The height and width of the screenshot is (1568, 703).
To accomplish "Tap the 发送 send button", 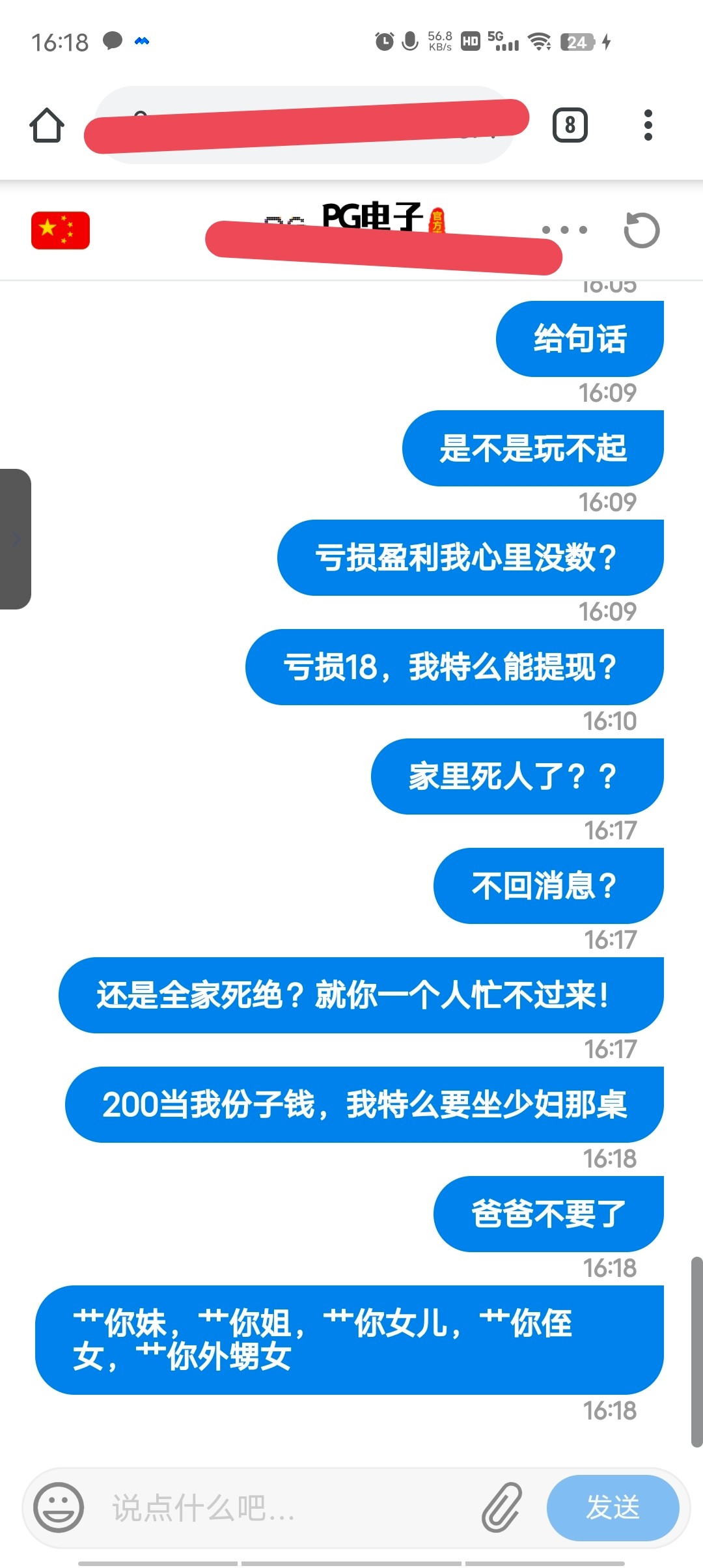I will click(613, 1507).
